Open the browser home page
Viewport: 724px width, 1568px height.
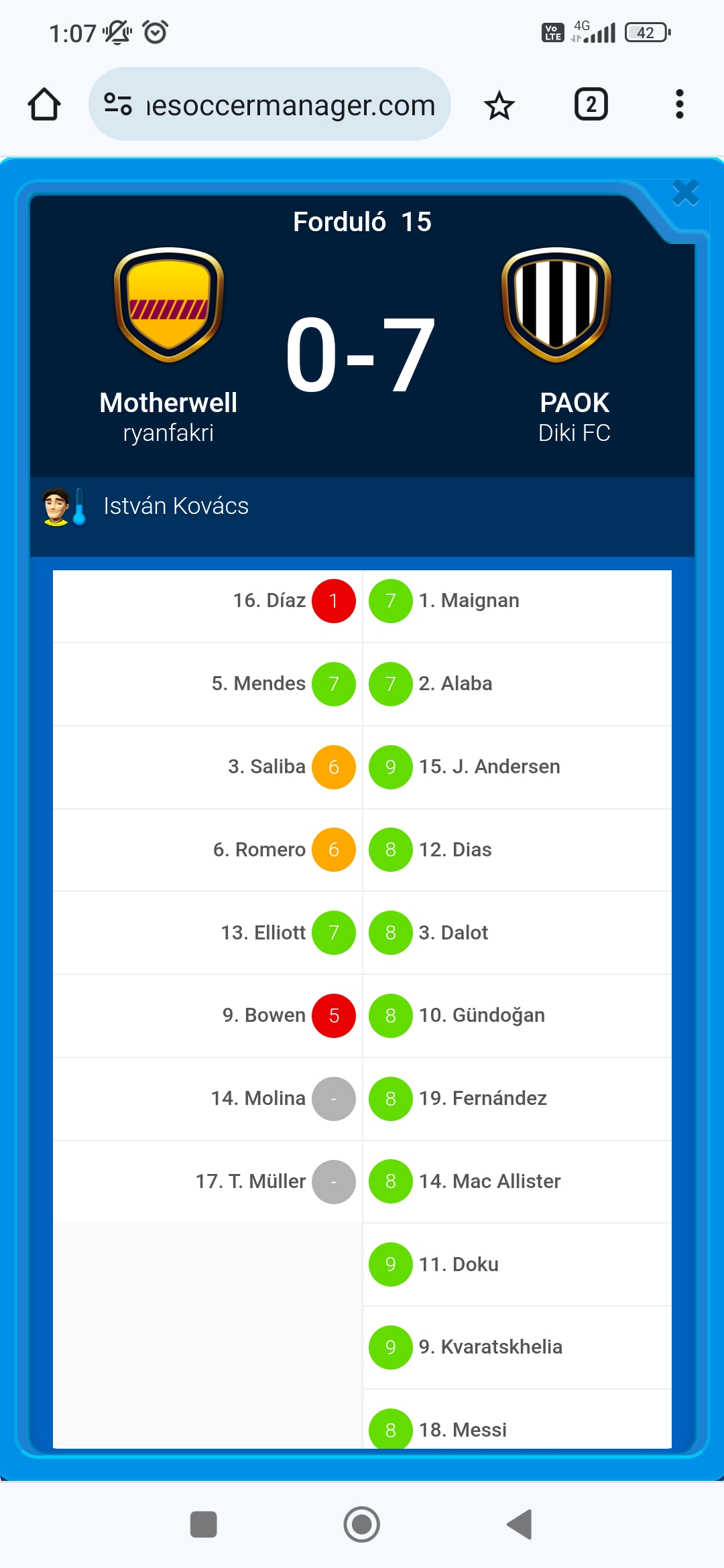[44, 105]
